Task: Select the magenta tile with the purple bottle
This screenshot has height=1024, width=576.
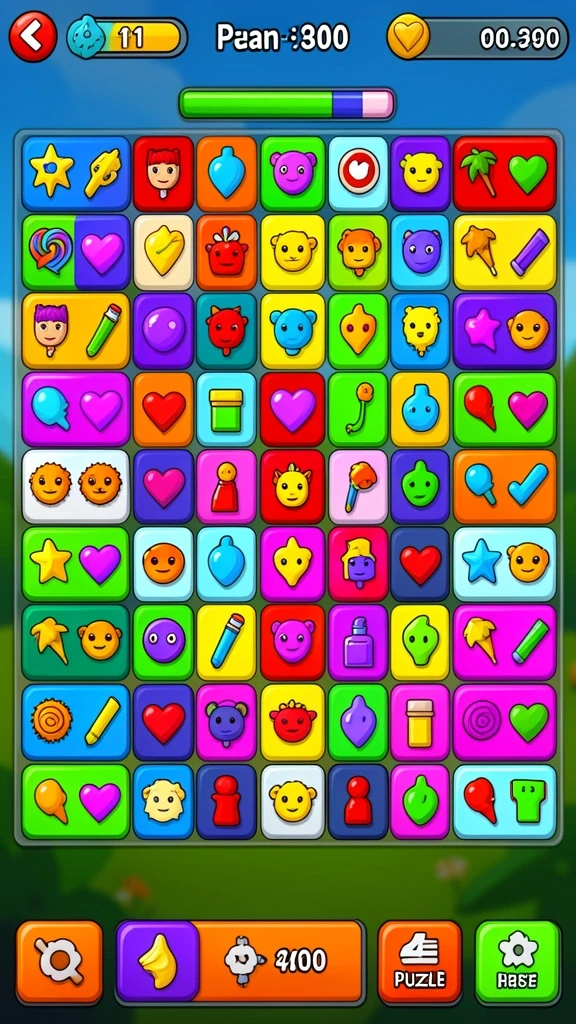Action: (358, 643)
